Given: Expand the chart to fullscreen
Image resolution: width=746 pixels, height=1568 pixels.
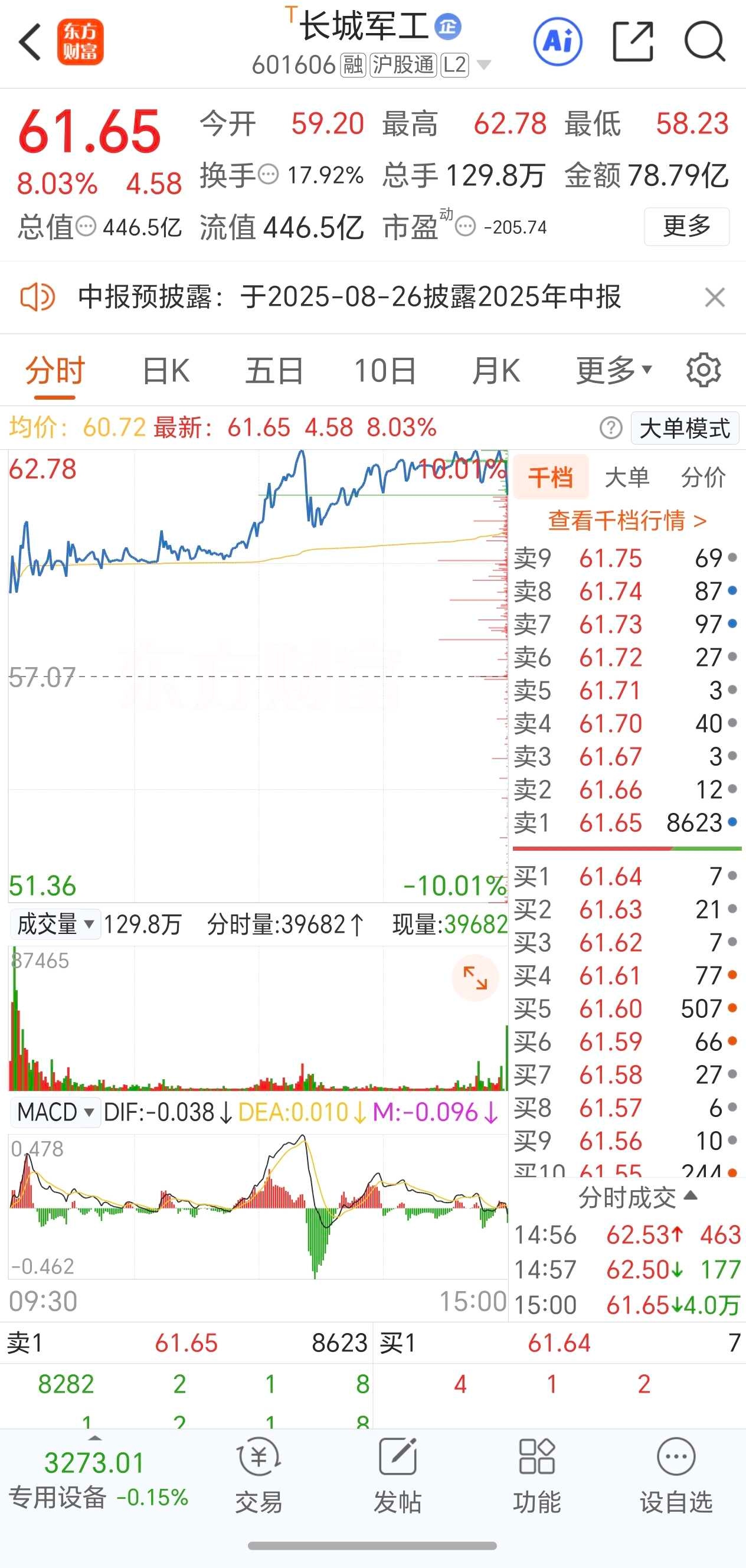Looking at the screenshot, I should [475, 978].
